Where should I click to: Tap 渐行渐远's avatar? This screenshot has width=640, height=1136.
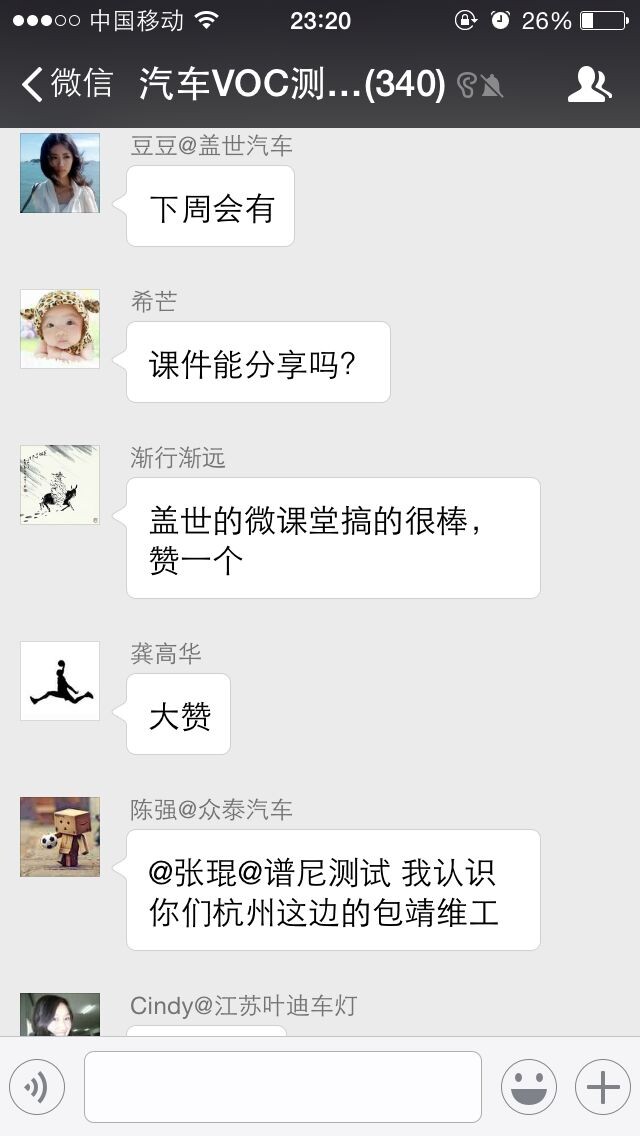pyautogui.click(x=60, y=485)
